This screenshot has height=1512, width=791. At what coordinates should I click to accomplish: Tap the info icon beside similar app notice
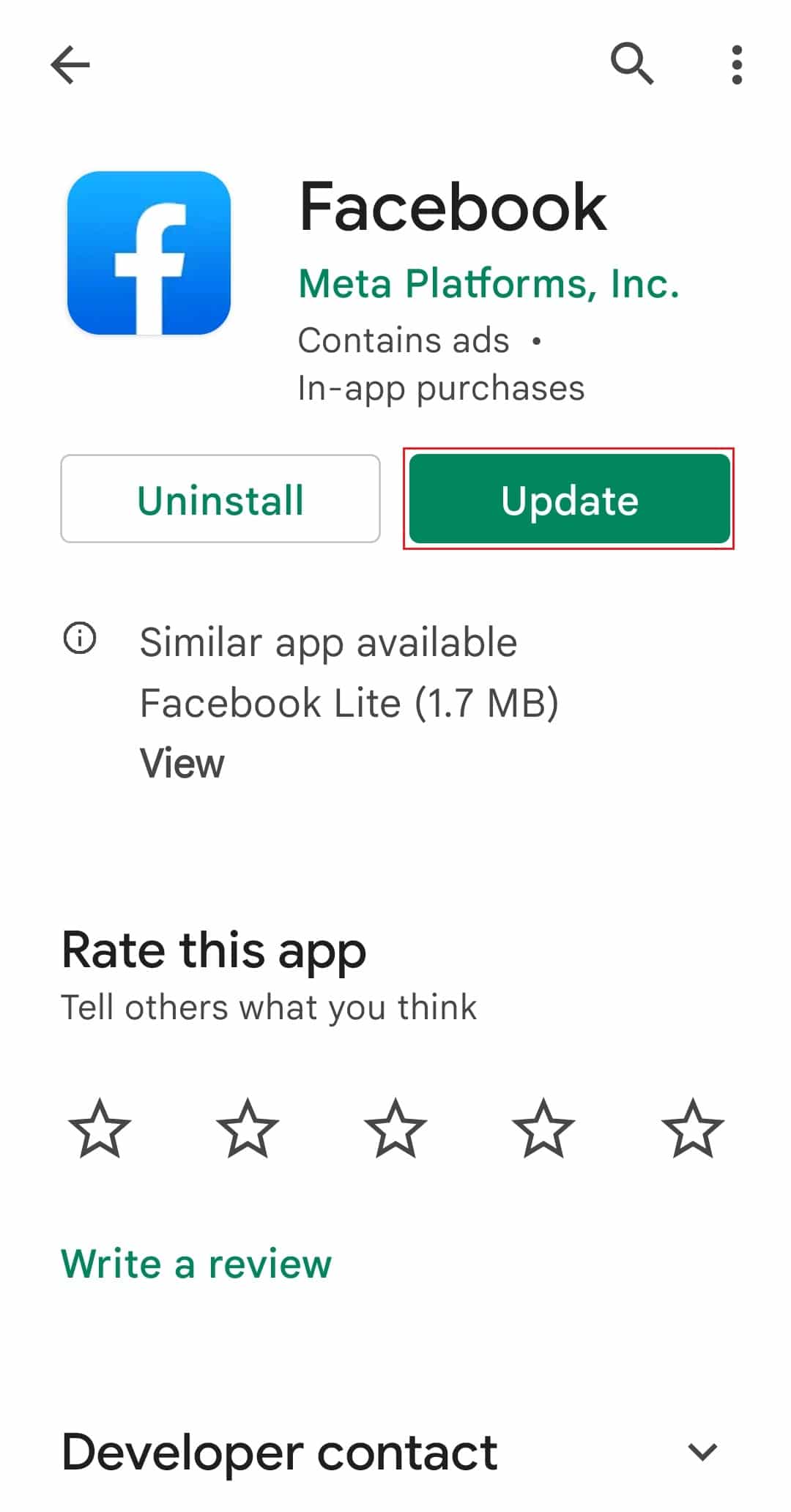point(80,638)
